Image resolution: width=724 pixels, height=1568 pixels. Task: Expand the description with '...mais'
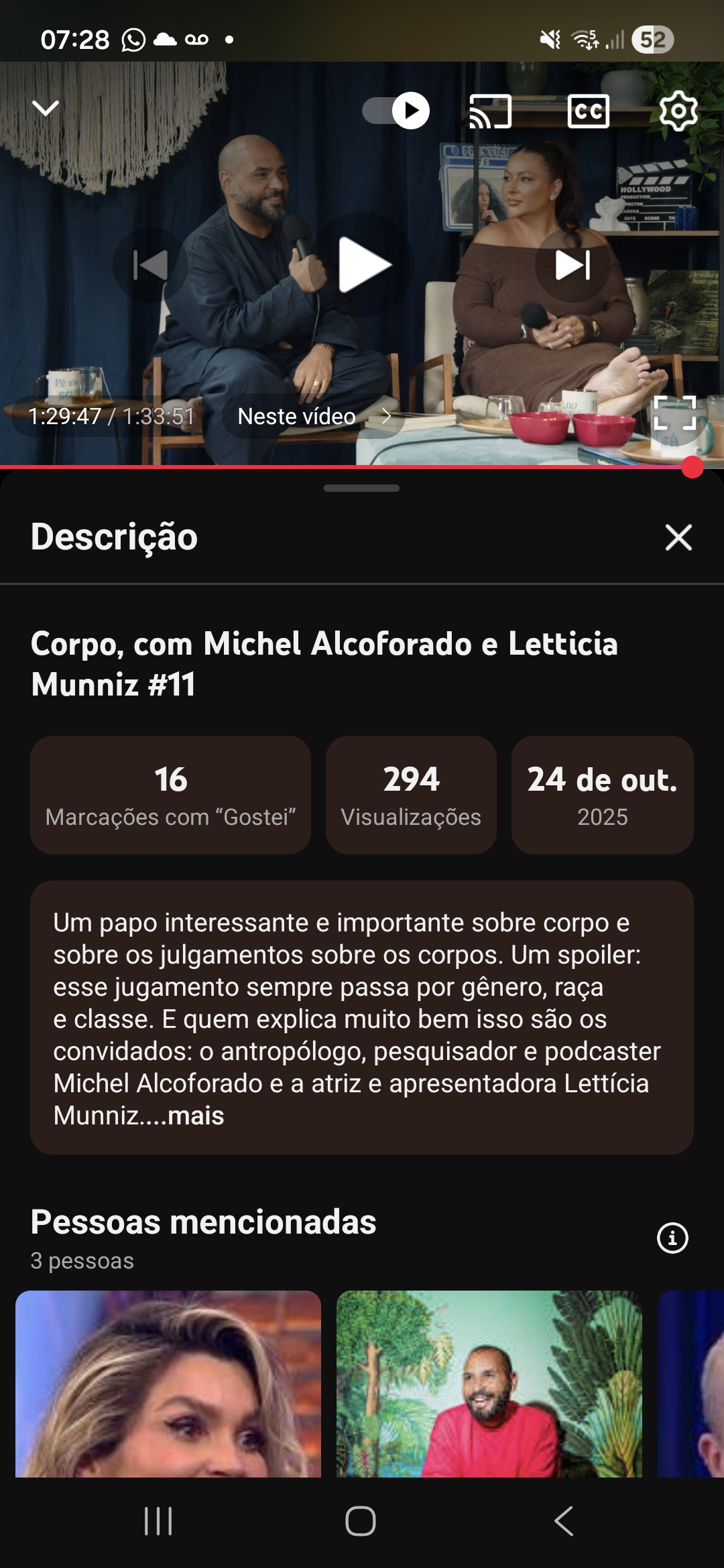194,1116
